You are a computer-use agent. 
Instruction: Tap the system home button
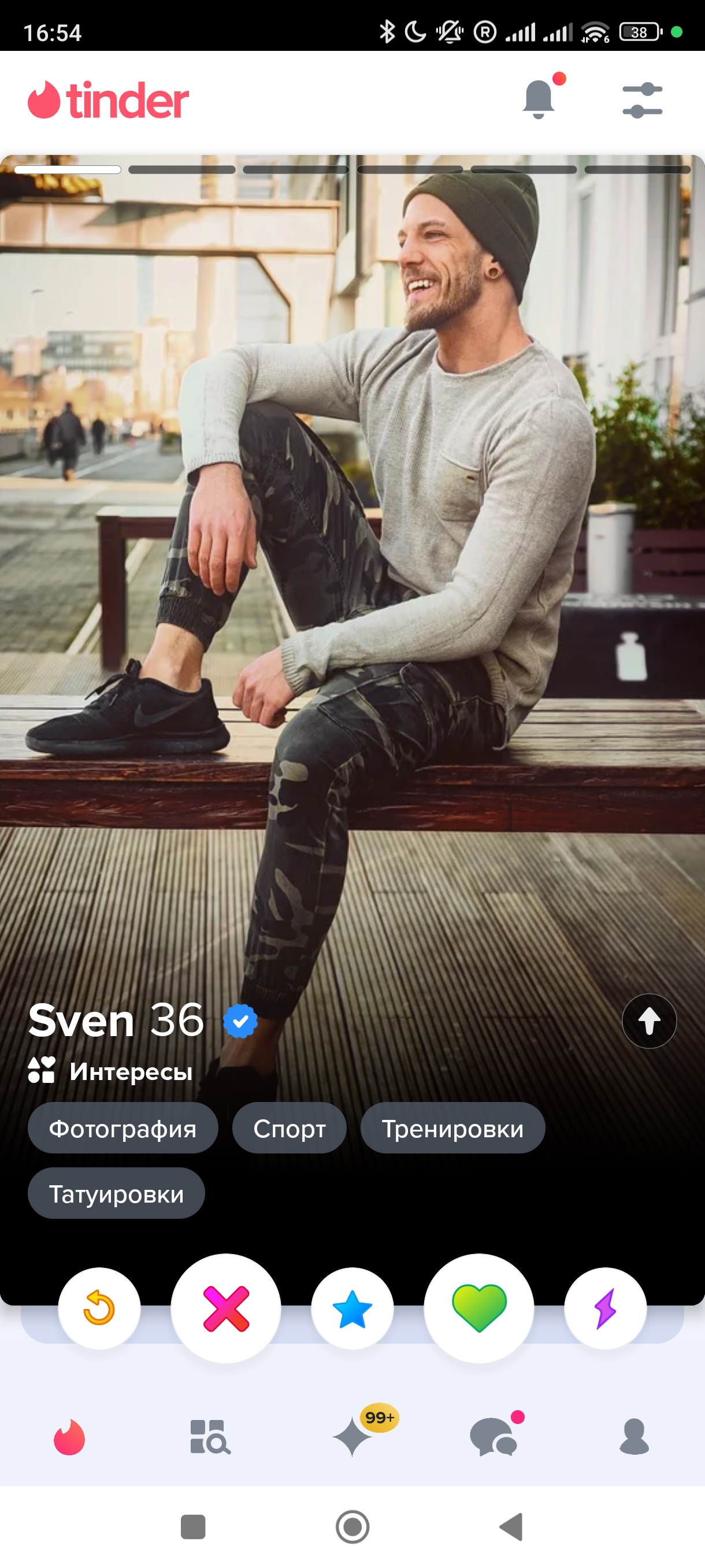pyautogui.click(x=352, y=1526)
